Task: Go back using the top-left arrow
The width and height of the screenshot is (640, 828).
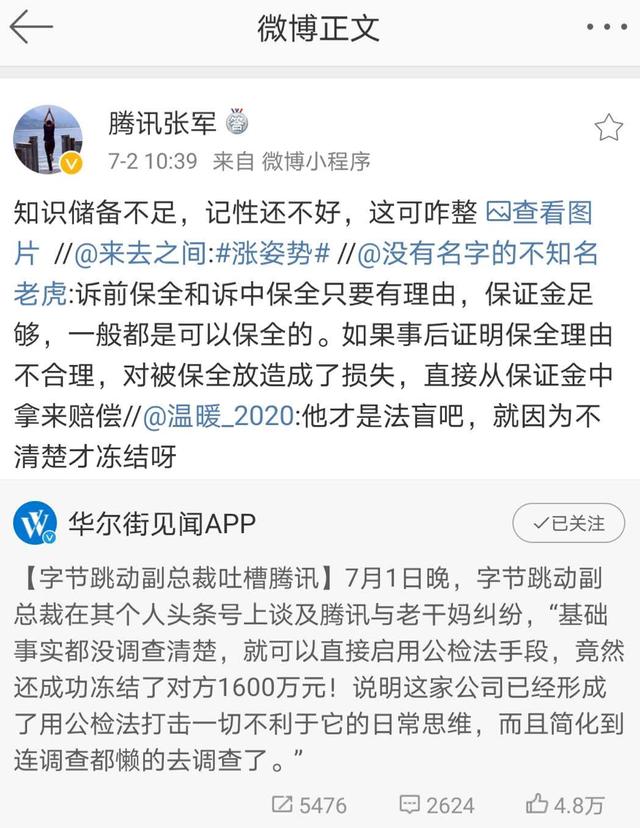Action: point(30,27)
